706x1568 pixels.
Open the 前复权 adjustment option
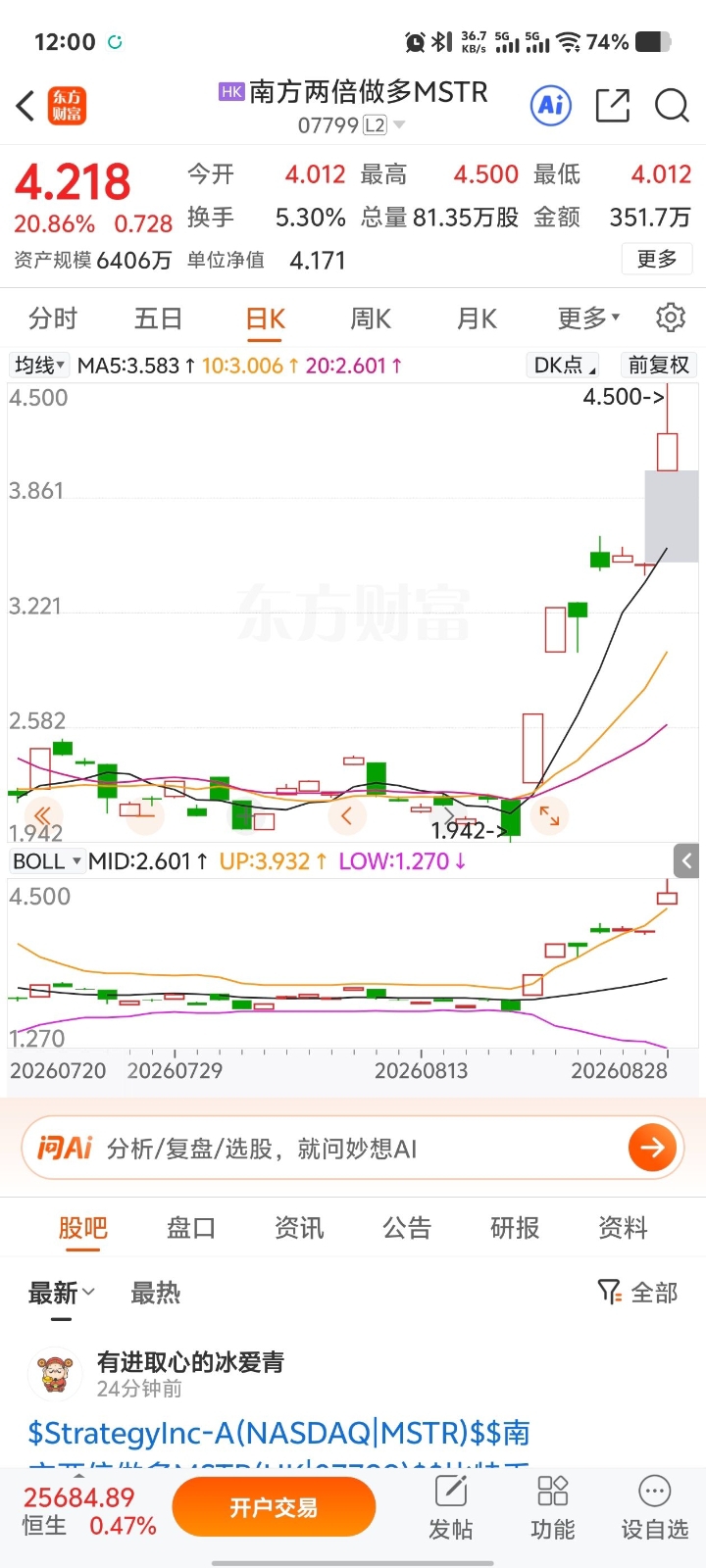(x=659, y=366)
